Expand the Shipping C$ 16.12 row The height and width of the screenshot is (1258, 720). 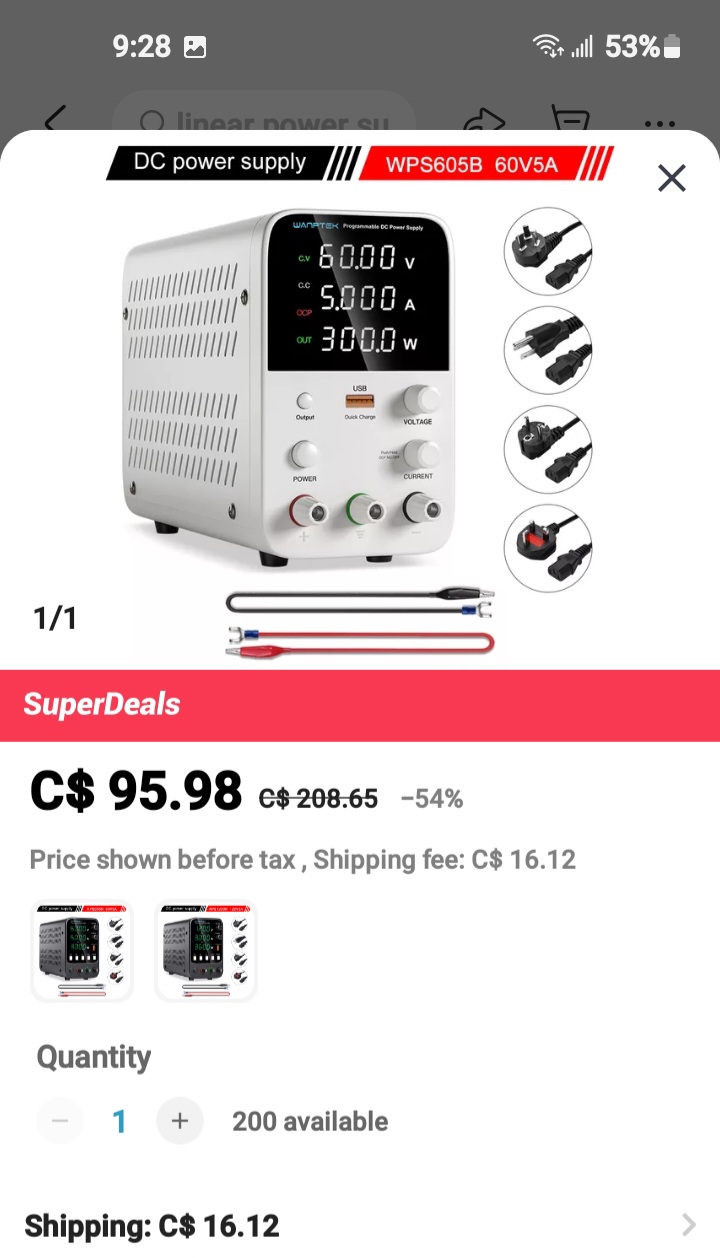pos(360,1224)
